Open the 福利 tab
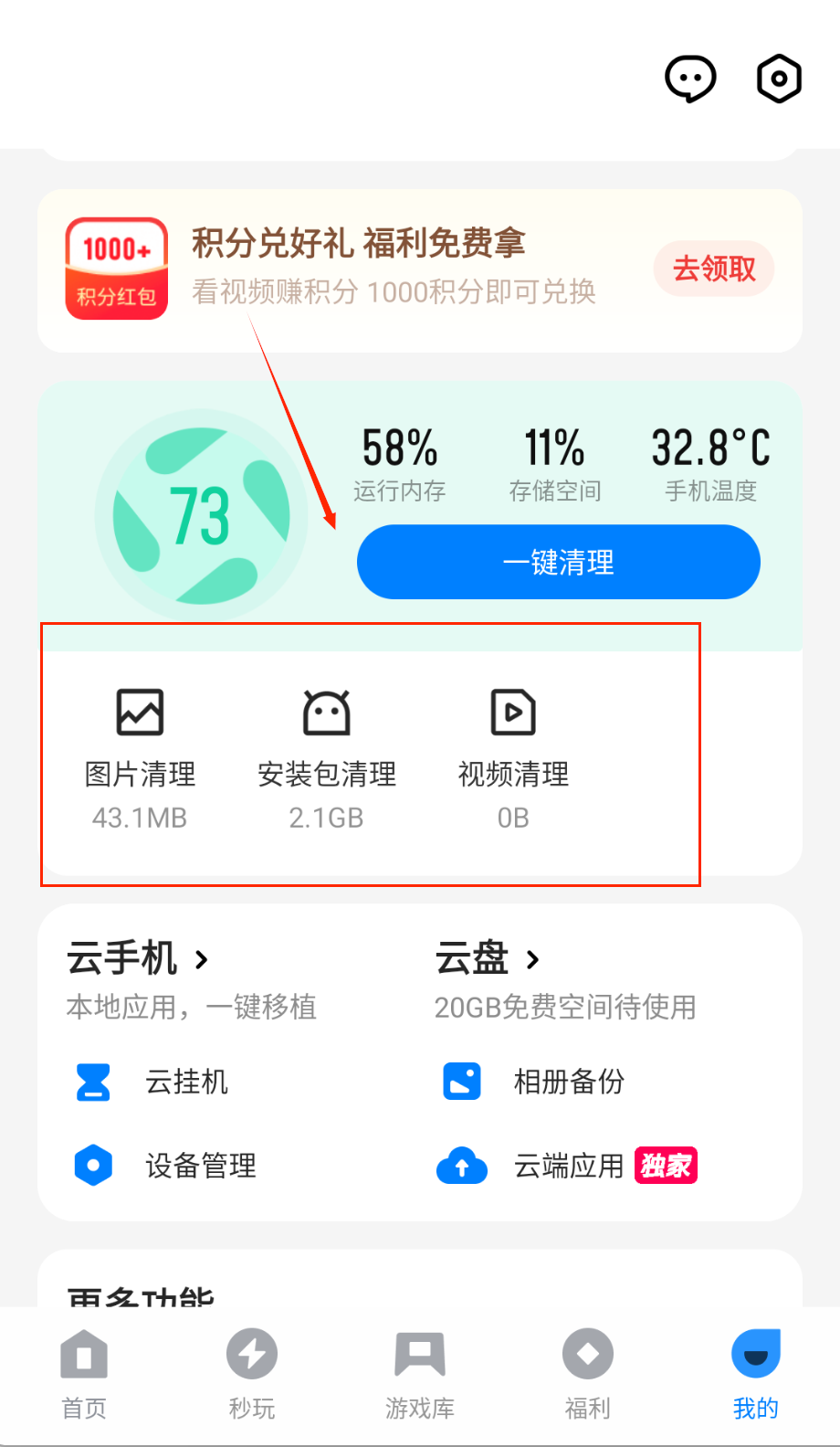 [x=588, y=1374]
